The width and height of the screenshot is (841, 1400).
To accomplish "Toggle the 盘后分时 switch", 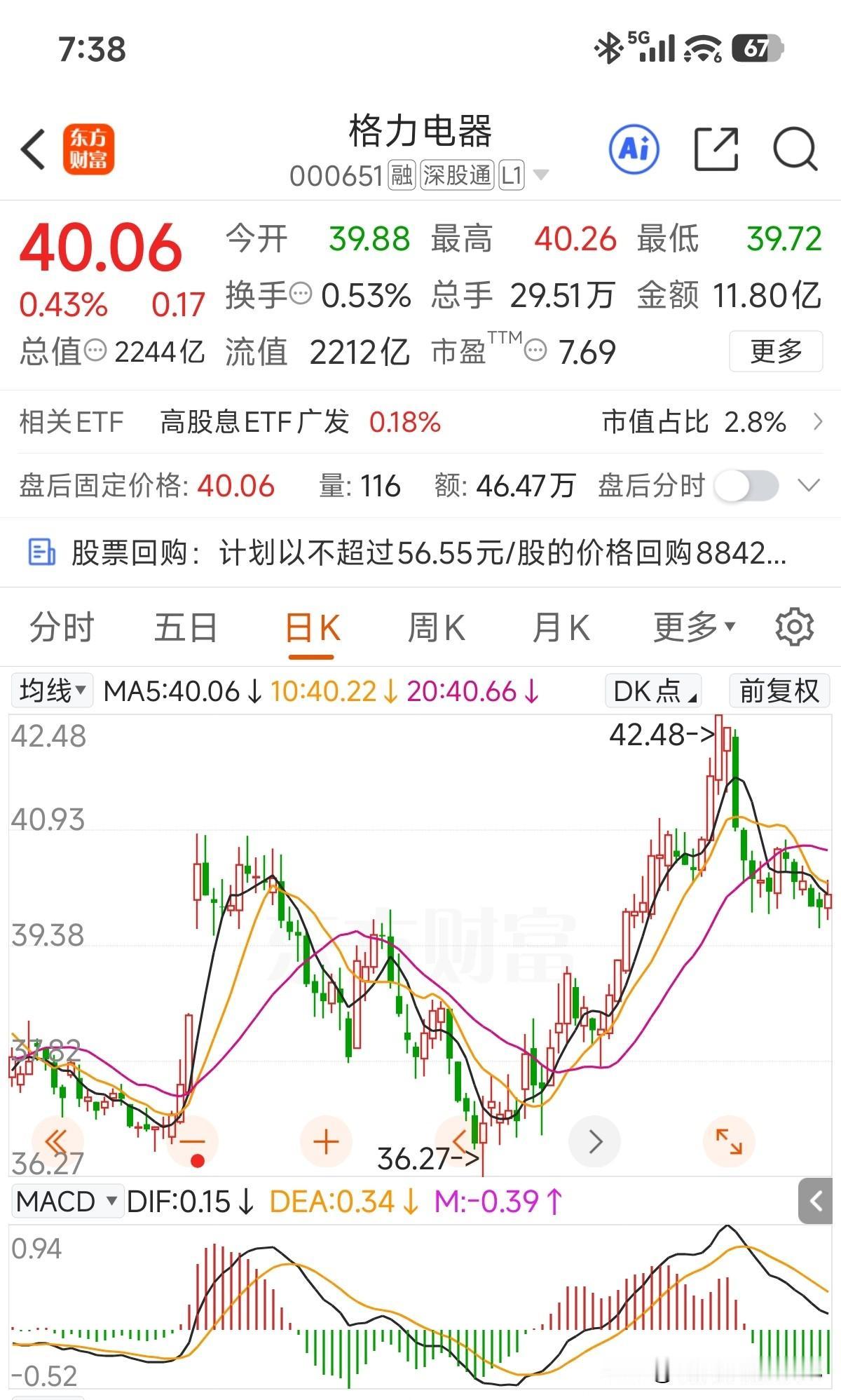I will tap(746, 486).
